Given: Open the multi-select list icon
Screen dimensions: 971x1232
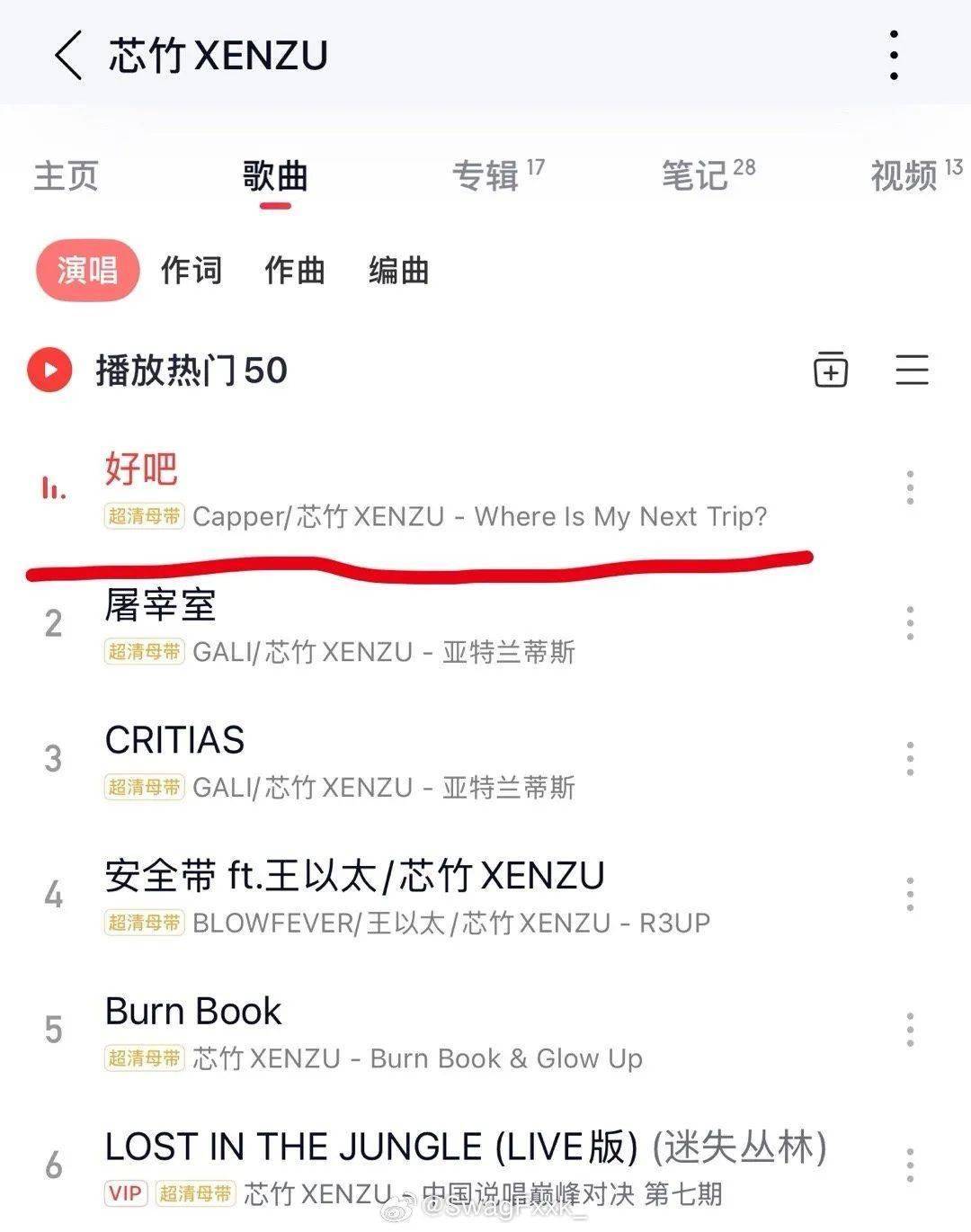Looking at the screenshot, I should [912, 370].
